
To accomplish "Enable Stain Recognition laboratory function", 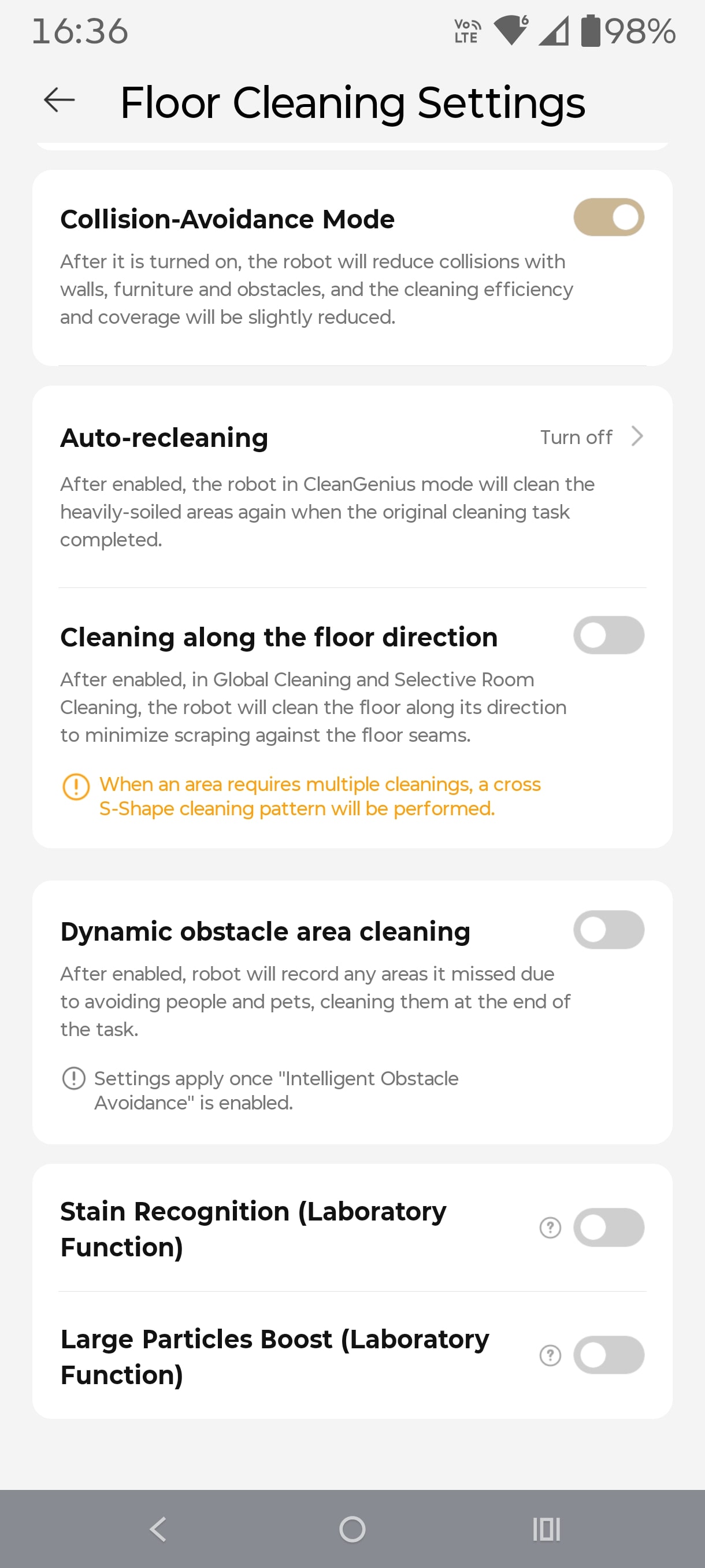I will (608, 1227).
